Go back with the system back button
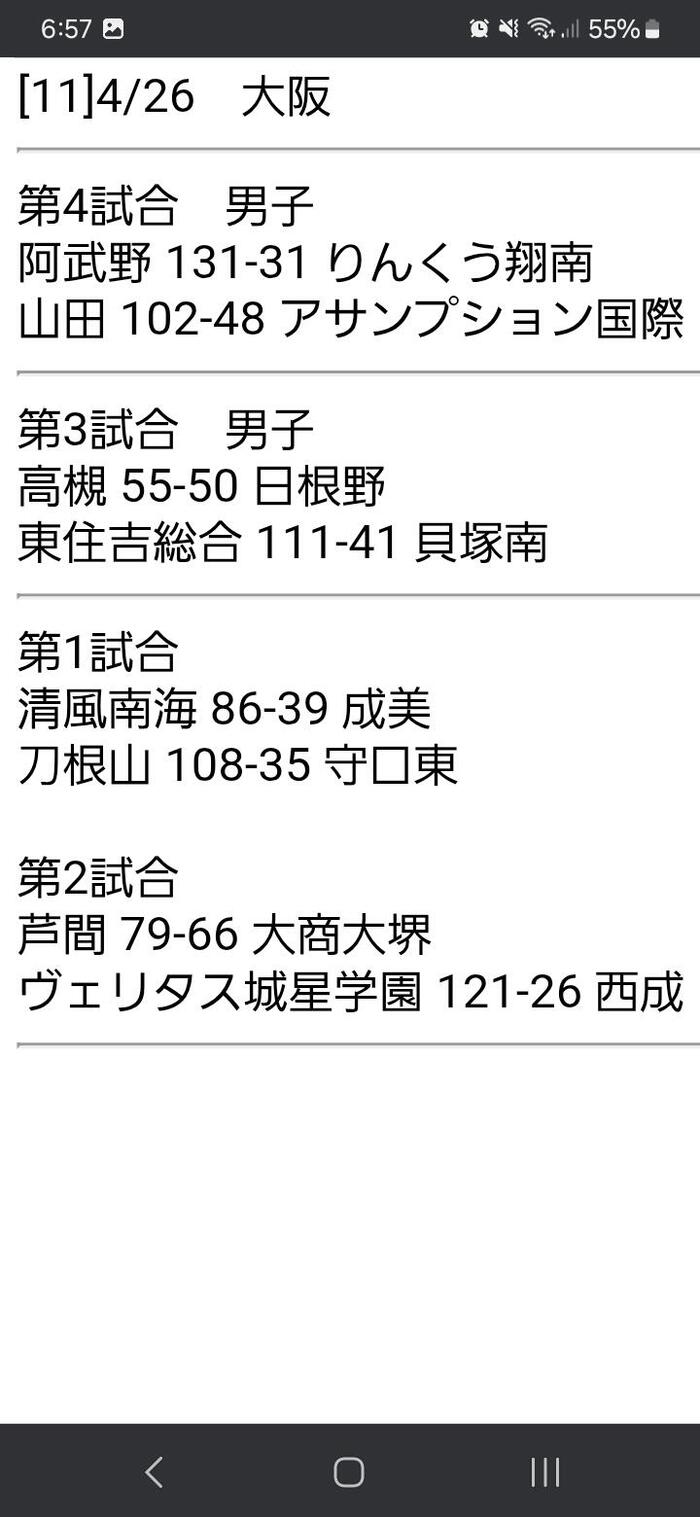 click(x=153, y=1471)
